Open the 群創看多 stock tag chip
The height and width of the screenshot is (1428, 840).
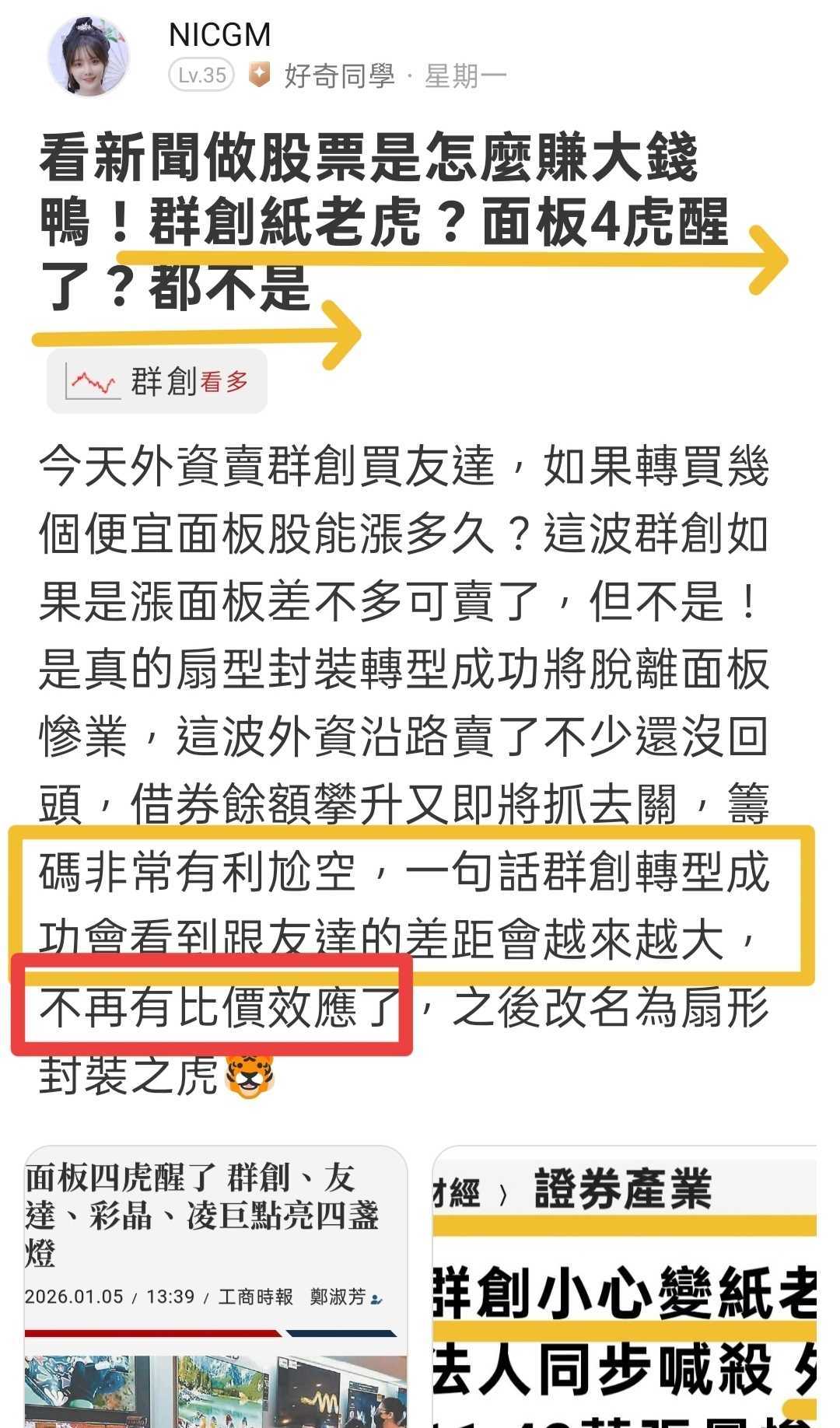coord(157,381)
